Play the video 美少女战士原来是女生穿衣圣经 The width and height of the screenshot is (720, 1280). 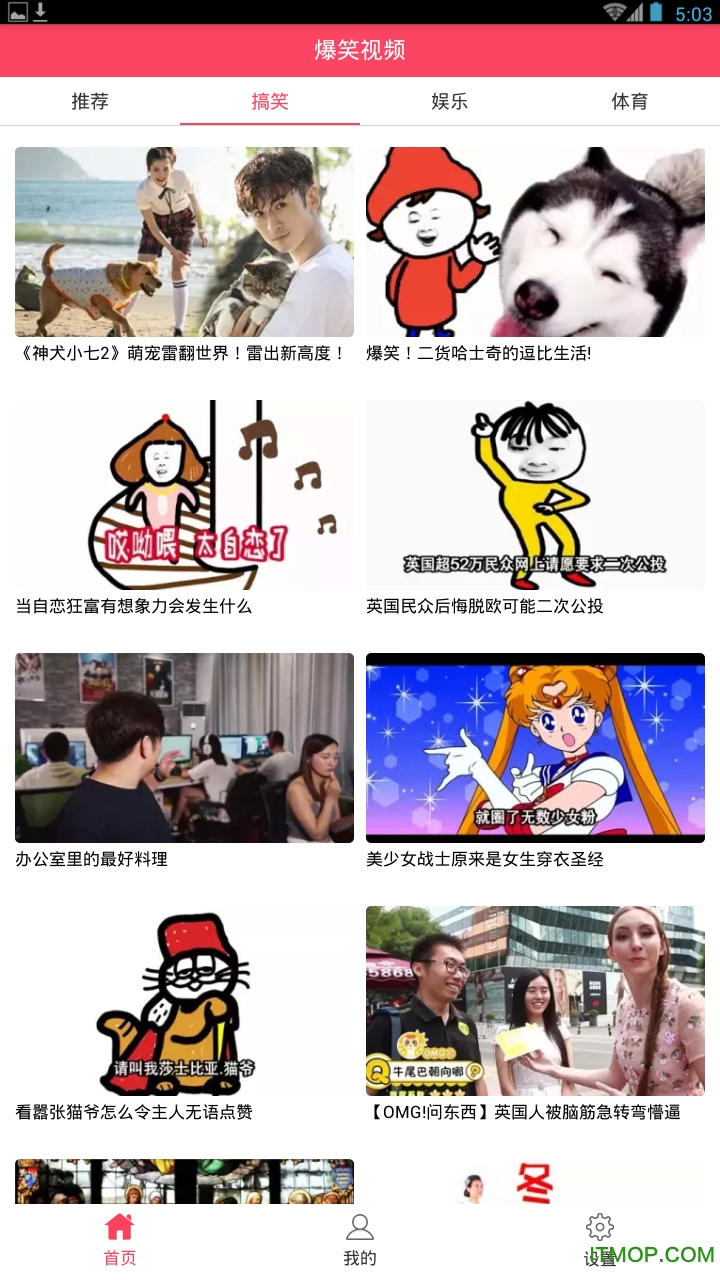click(x=535, y=748)
